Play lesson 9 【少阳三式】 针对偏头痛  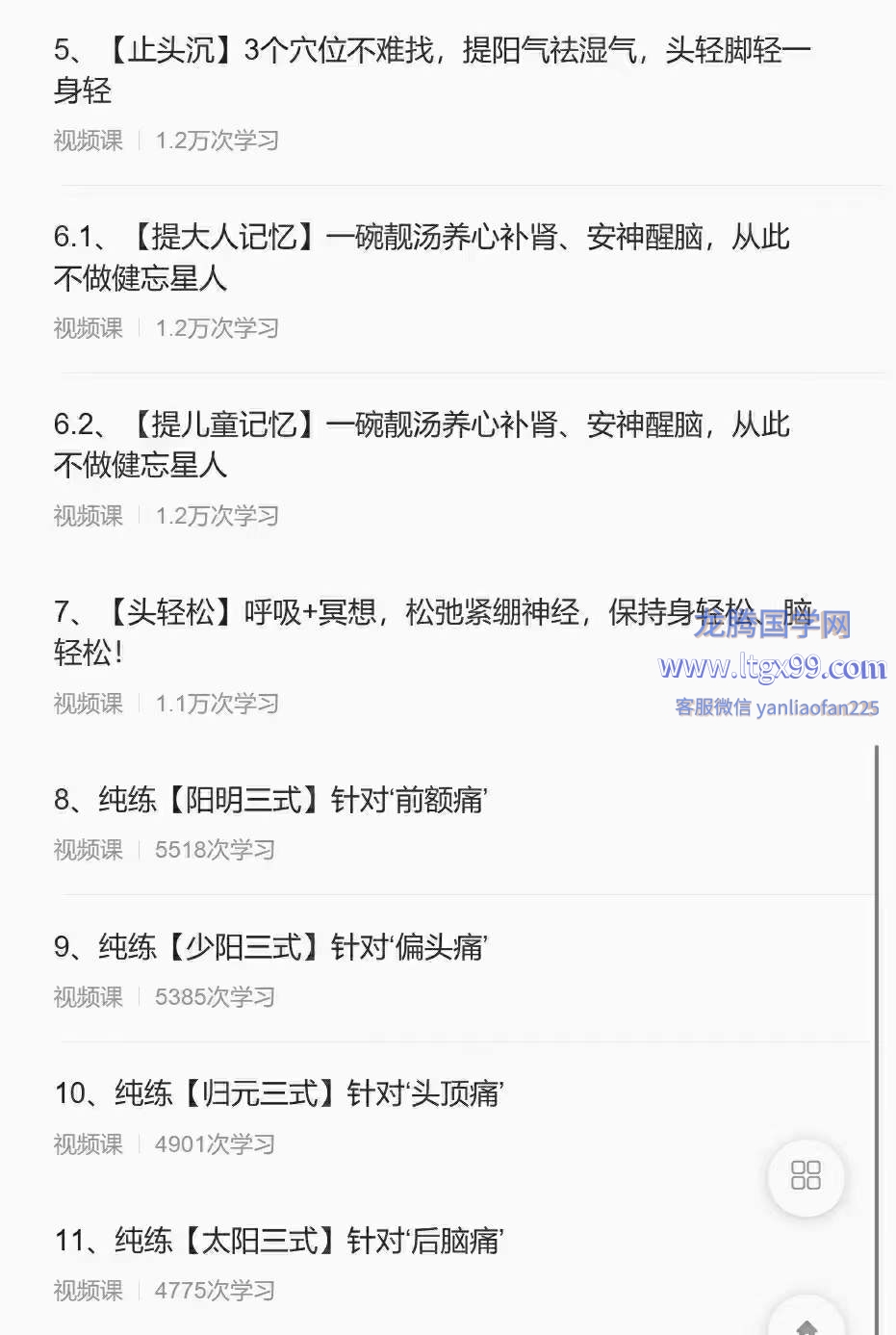point(270,947)
